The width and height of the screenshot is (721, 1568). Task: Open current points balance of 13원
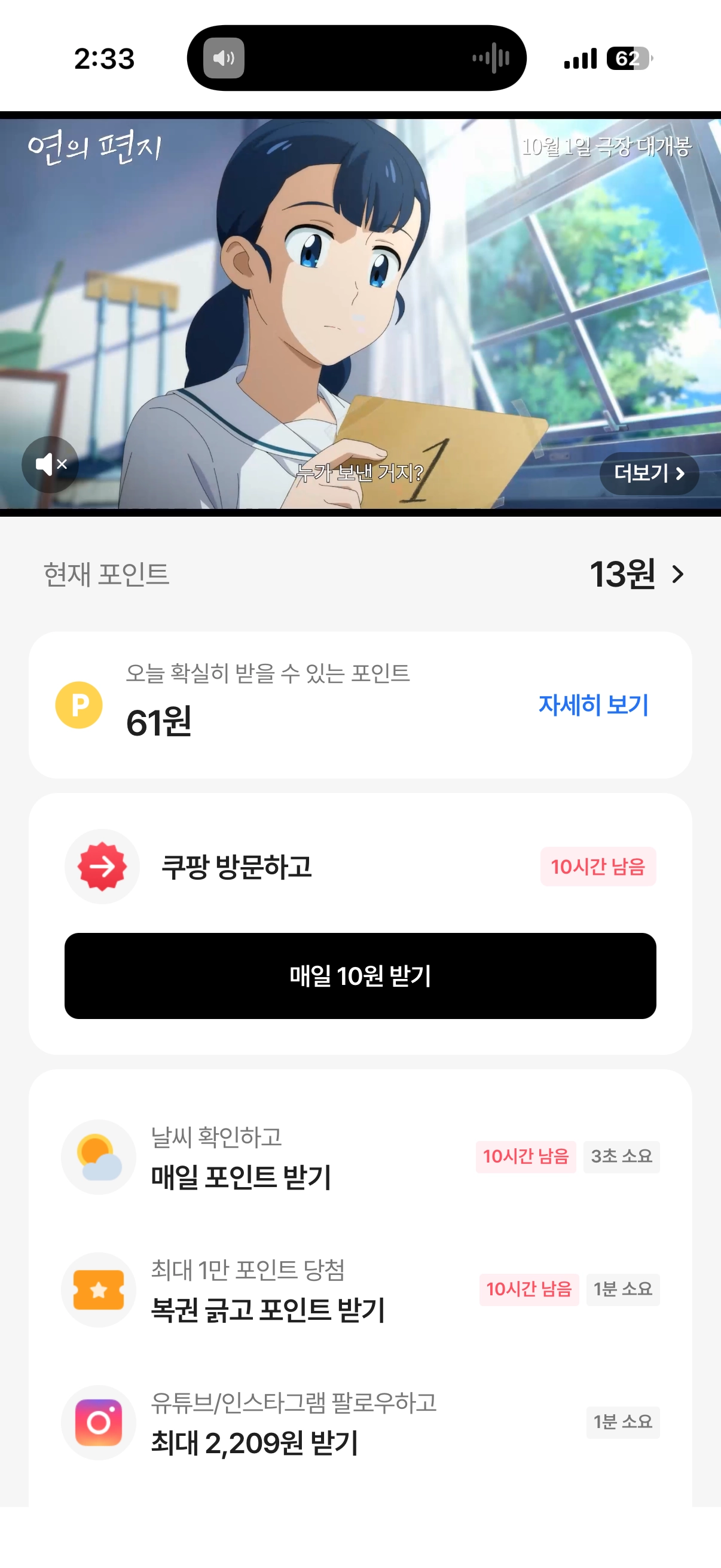point(636,574)
